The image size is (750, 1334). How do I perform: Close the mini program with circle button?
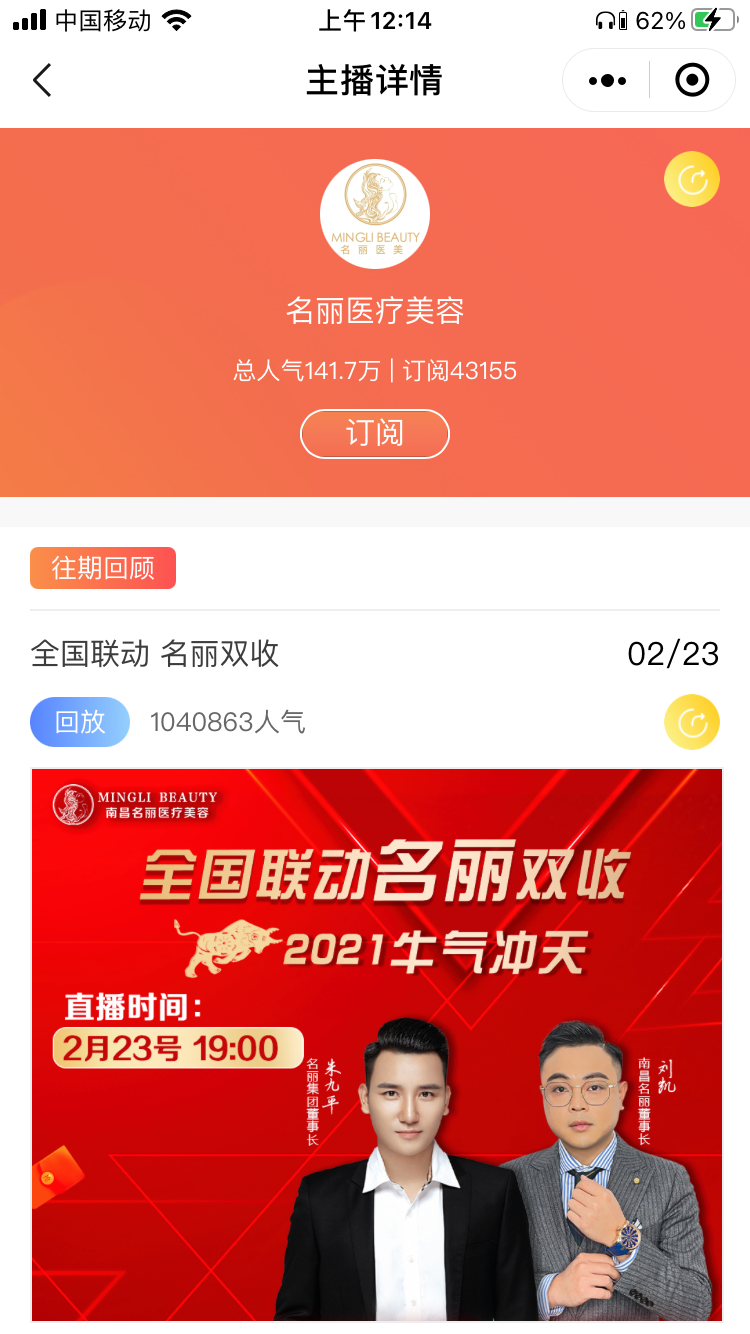(x=692, y=80)
